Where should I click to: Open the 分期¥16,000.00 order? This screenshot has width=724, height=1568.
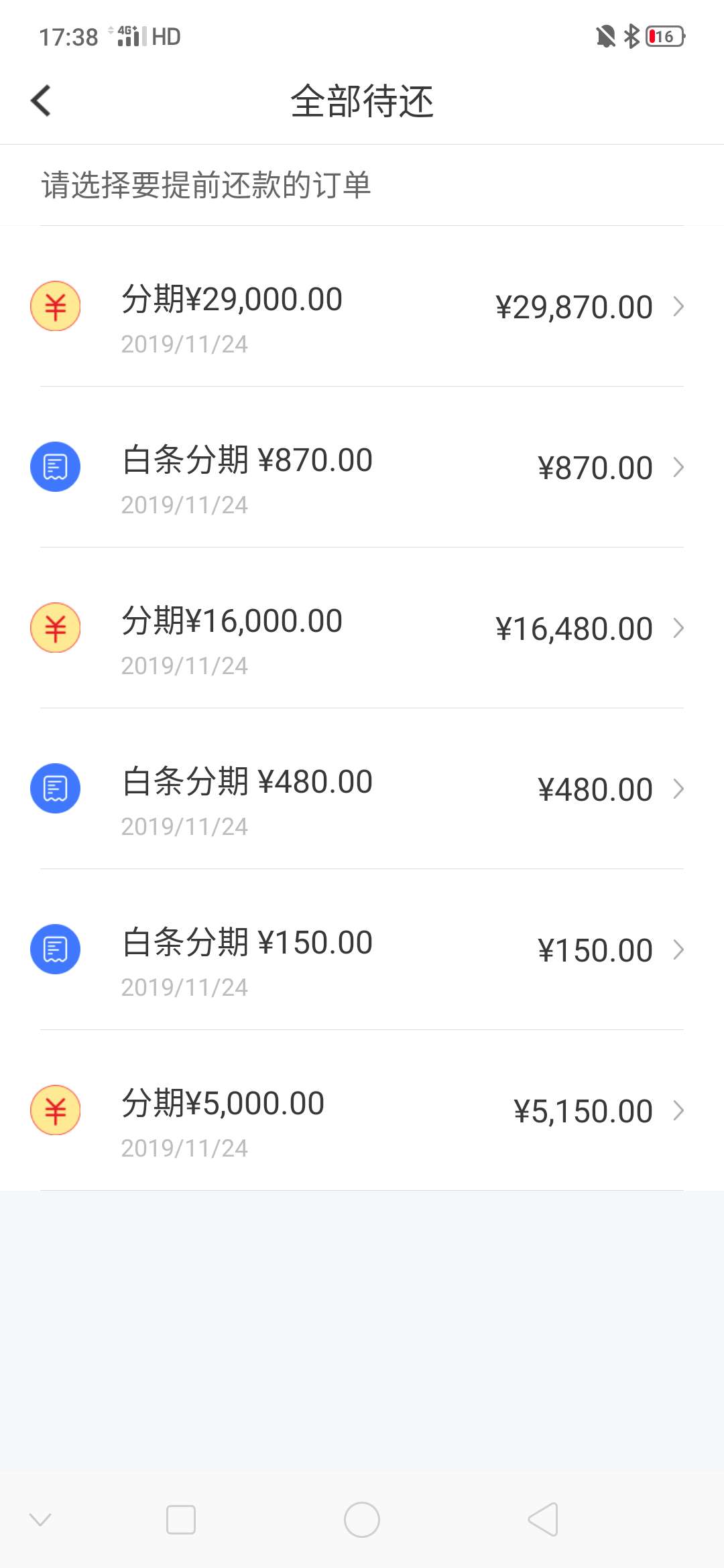(x=362, y=628)
